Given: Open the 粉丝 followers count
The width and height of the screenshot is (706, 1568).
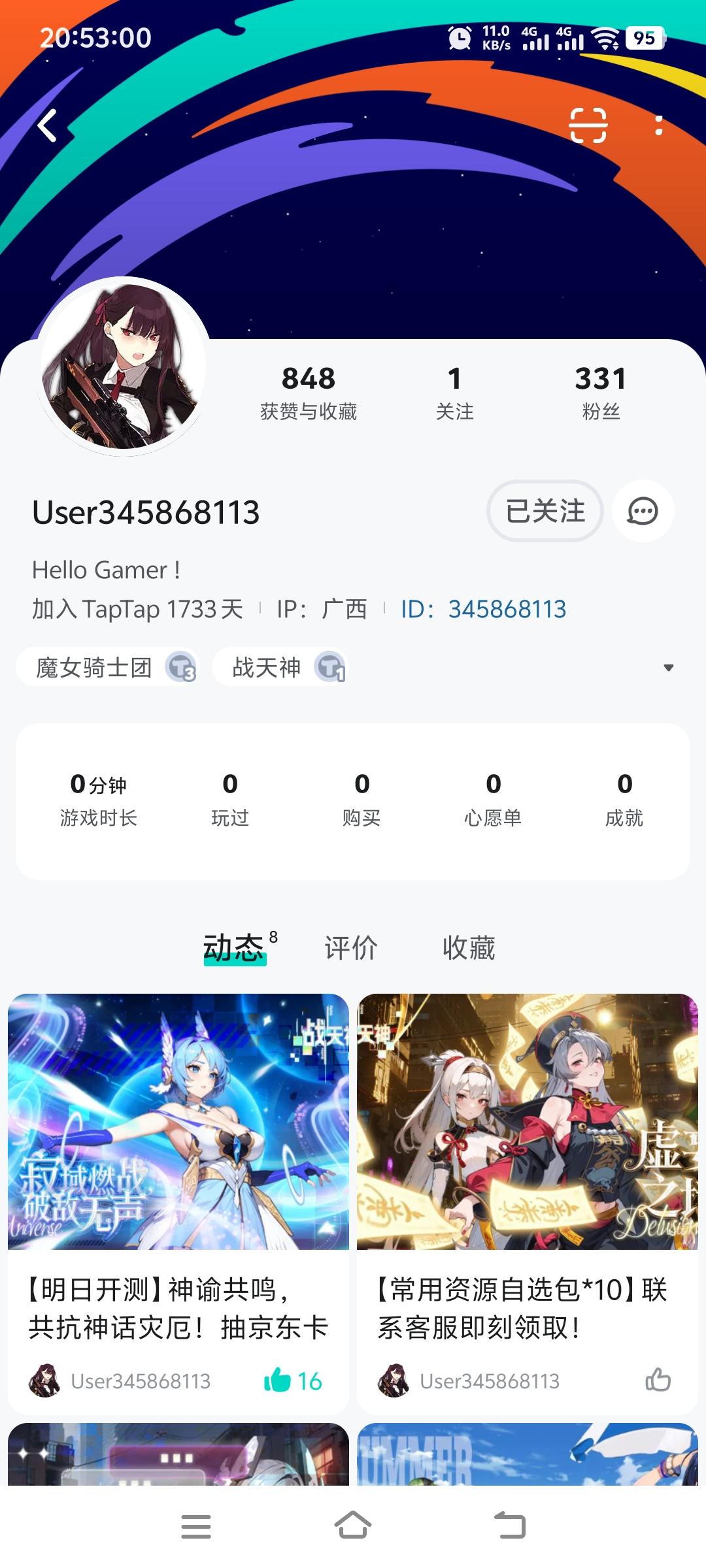Looking at the screenshot, I should point(599,392).
